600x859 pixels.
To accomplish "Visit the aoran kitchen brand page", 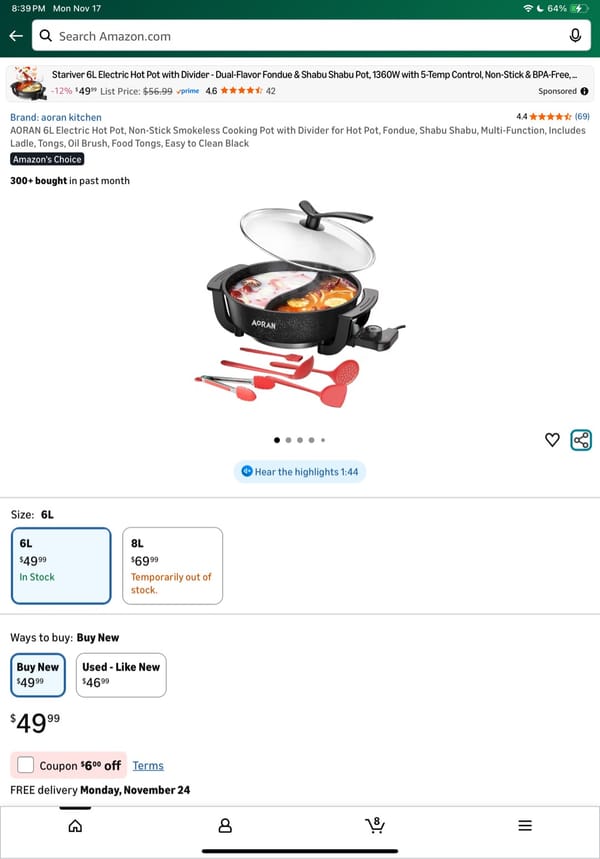I will click(x=55, y=117).
